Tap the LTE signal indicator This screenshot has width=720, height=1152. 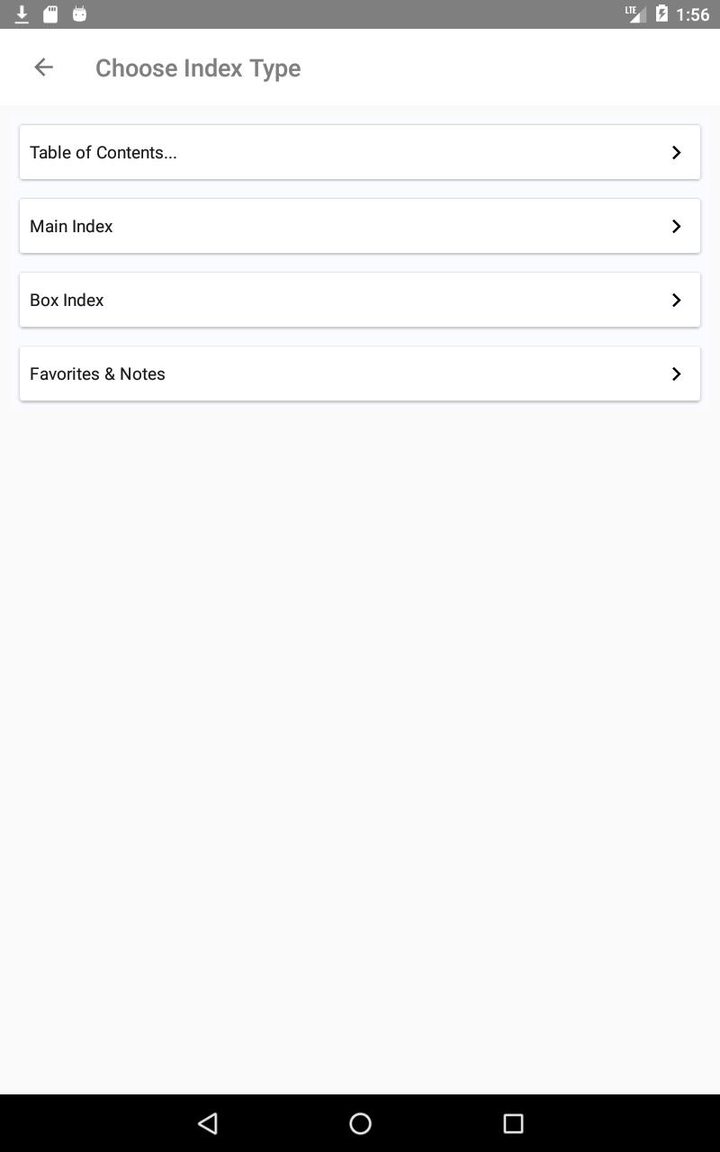634,14
